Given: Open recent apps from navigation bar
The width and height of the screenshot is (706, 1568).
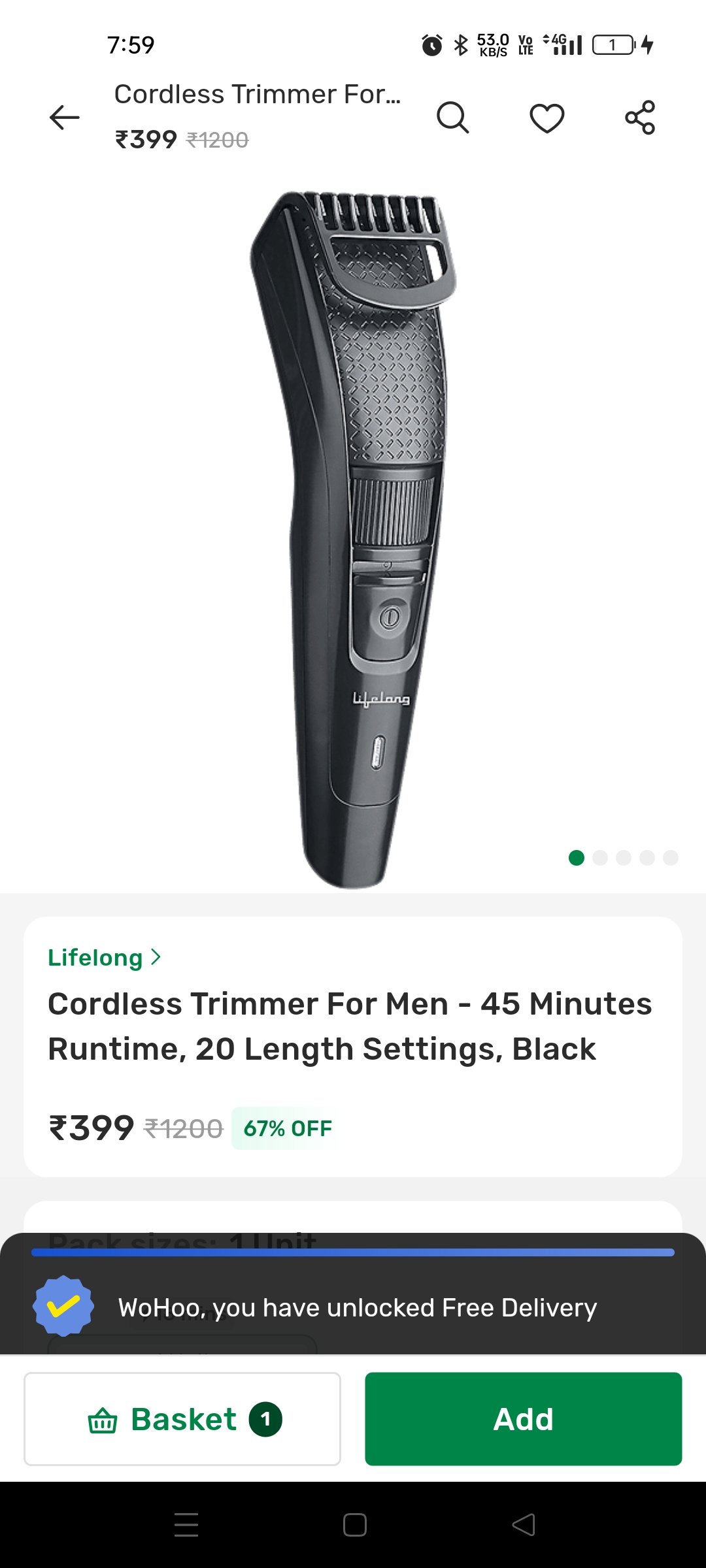Looking at the screenshot, I should [186, 1525].
